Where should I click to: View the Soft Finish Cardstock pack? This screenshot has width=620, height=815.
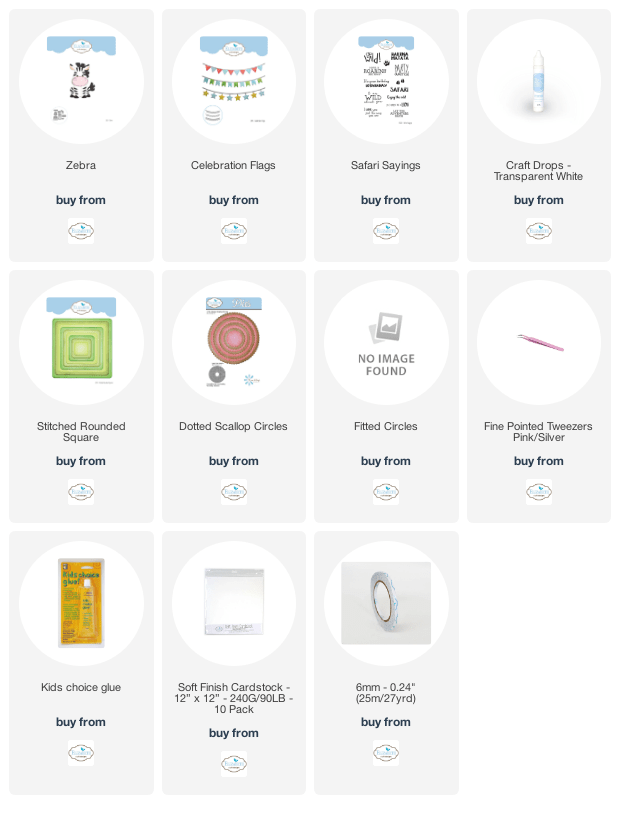pyautogui.click(x=233, y=605)
